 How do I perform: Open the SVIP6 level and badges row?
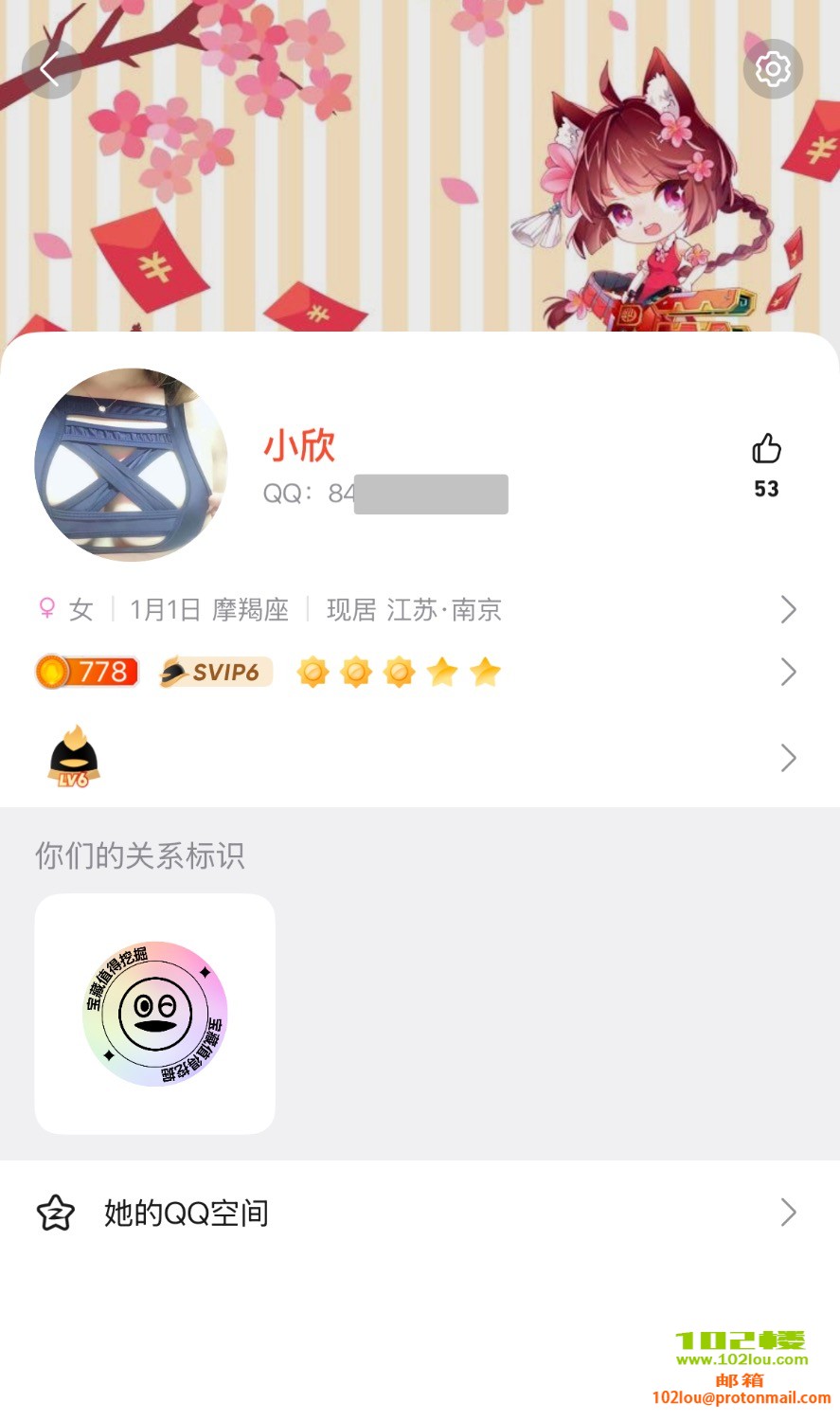click(417, 673)
